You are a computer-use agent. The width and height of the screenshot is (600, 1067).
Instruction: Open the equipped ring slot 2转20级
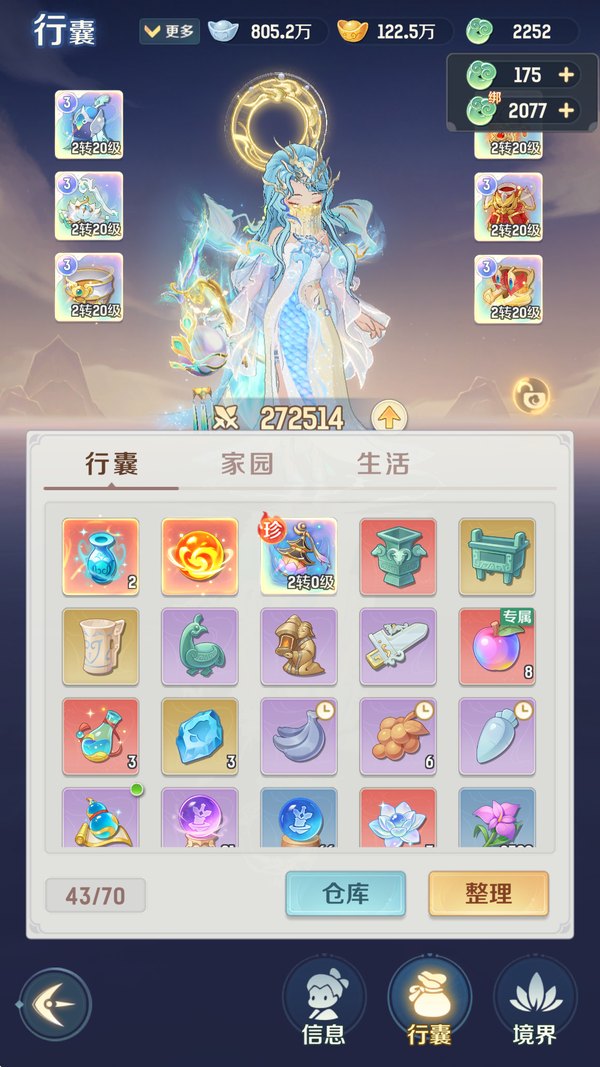(x=89, y=289)
